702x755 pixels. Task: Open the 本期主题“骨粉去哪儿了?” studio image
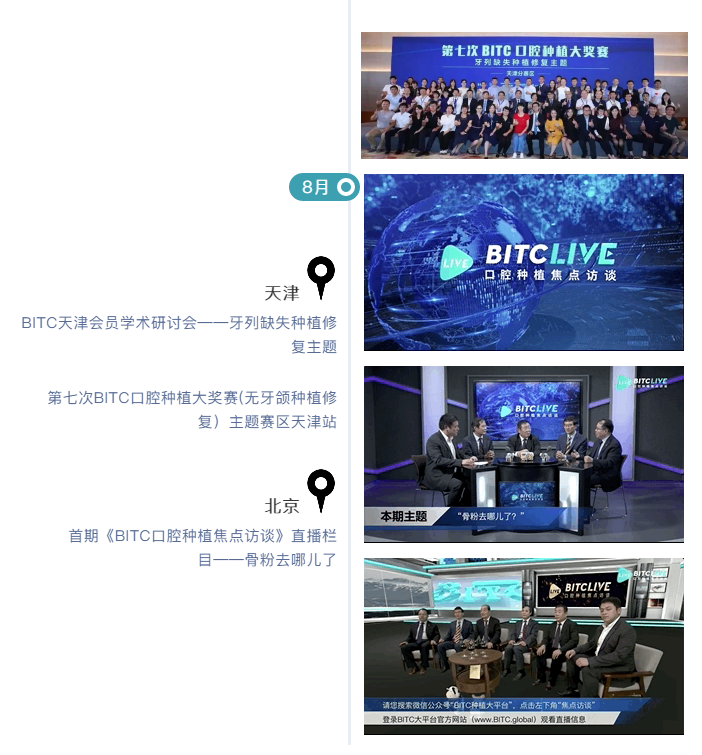[x=523, y=453]
